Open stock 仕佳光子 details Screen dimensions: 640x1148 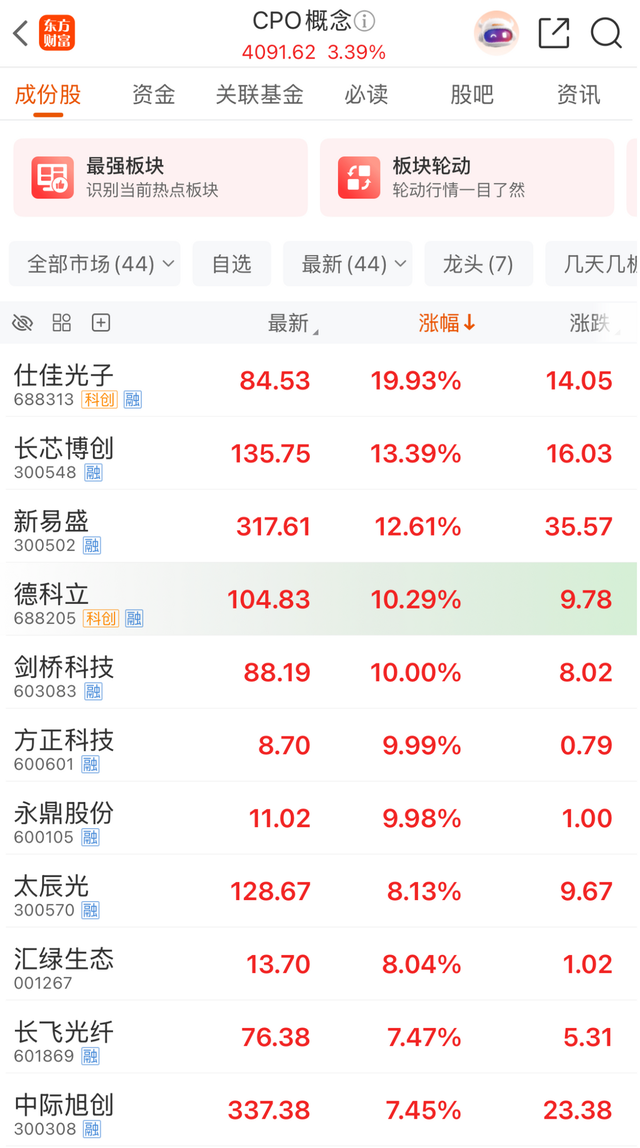(320, 381)
